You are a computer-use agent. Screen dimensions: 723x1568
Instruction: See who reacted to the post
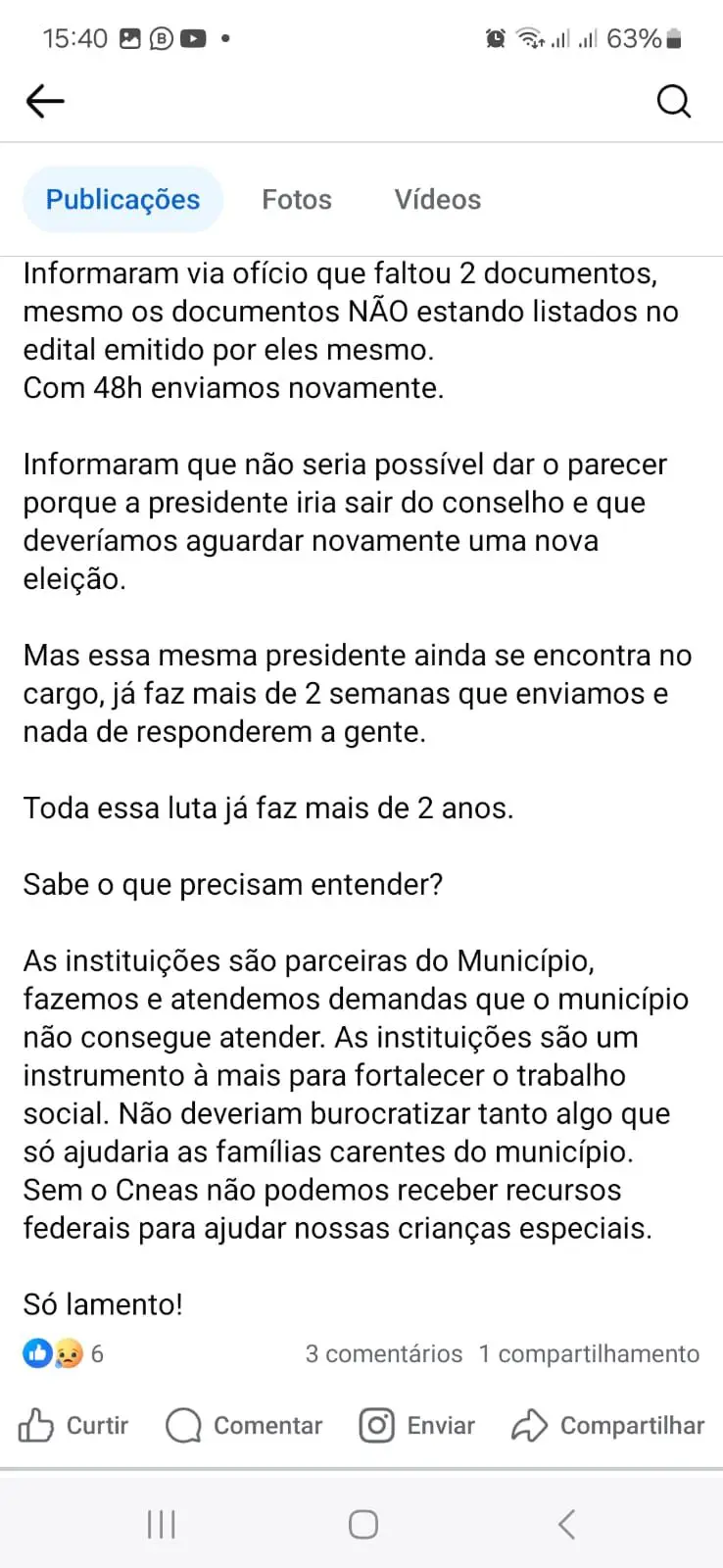63,1353
